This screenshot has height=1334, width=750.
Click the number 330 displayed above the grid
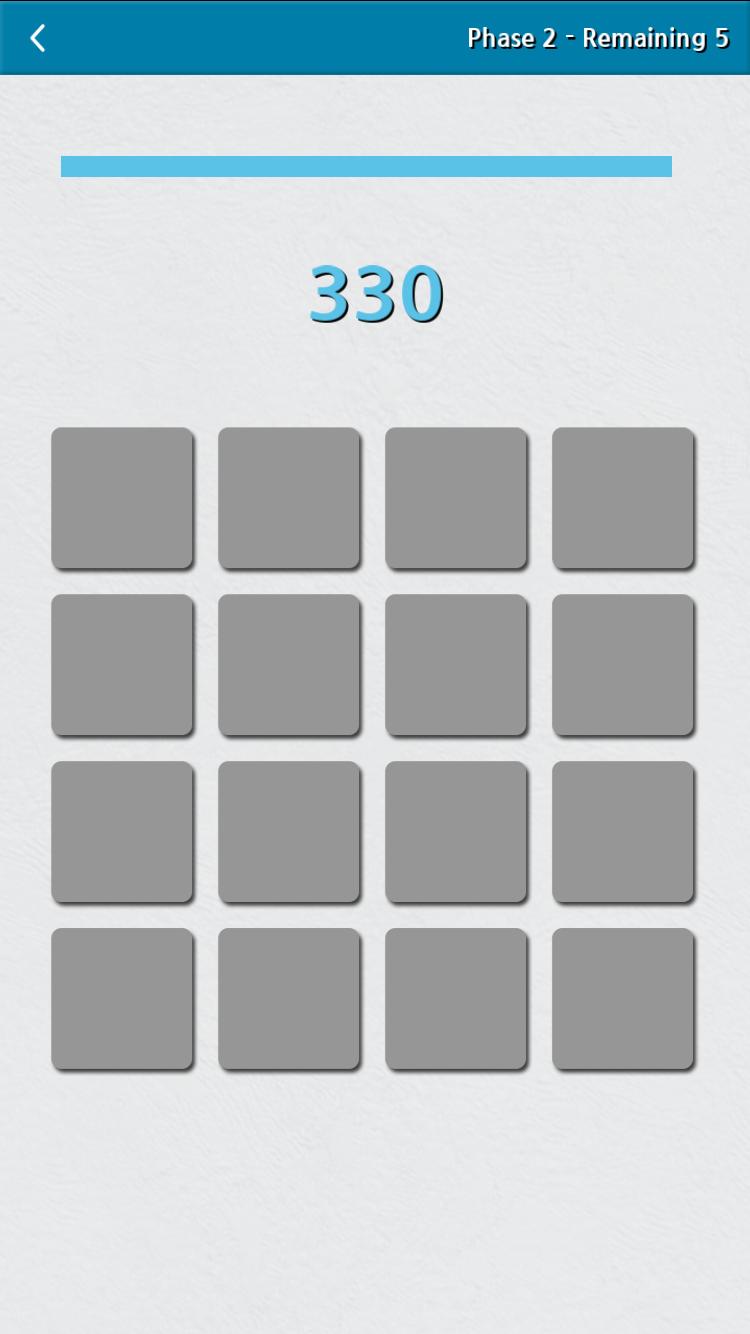point(375,292)
